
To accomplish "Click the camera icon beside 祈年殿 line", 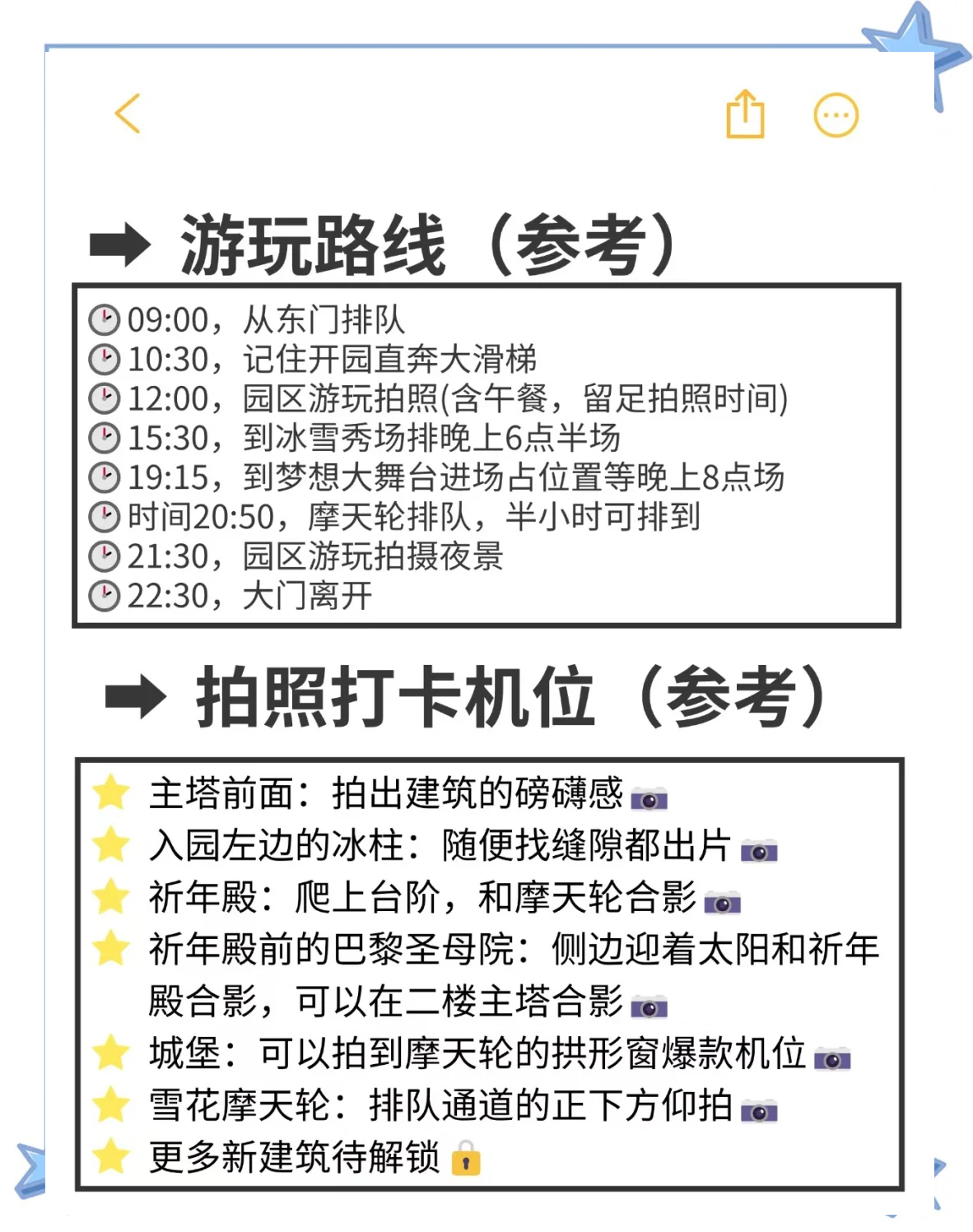I will [724, 901].
